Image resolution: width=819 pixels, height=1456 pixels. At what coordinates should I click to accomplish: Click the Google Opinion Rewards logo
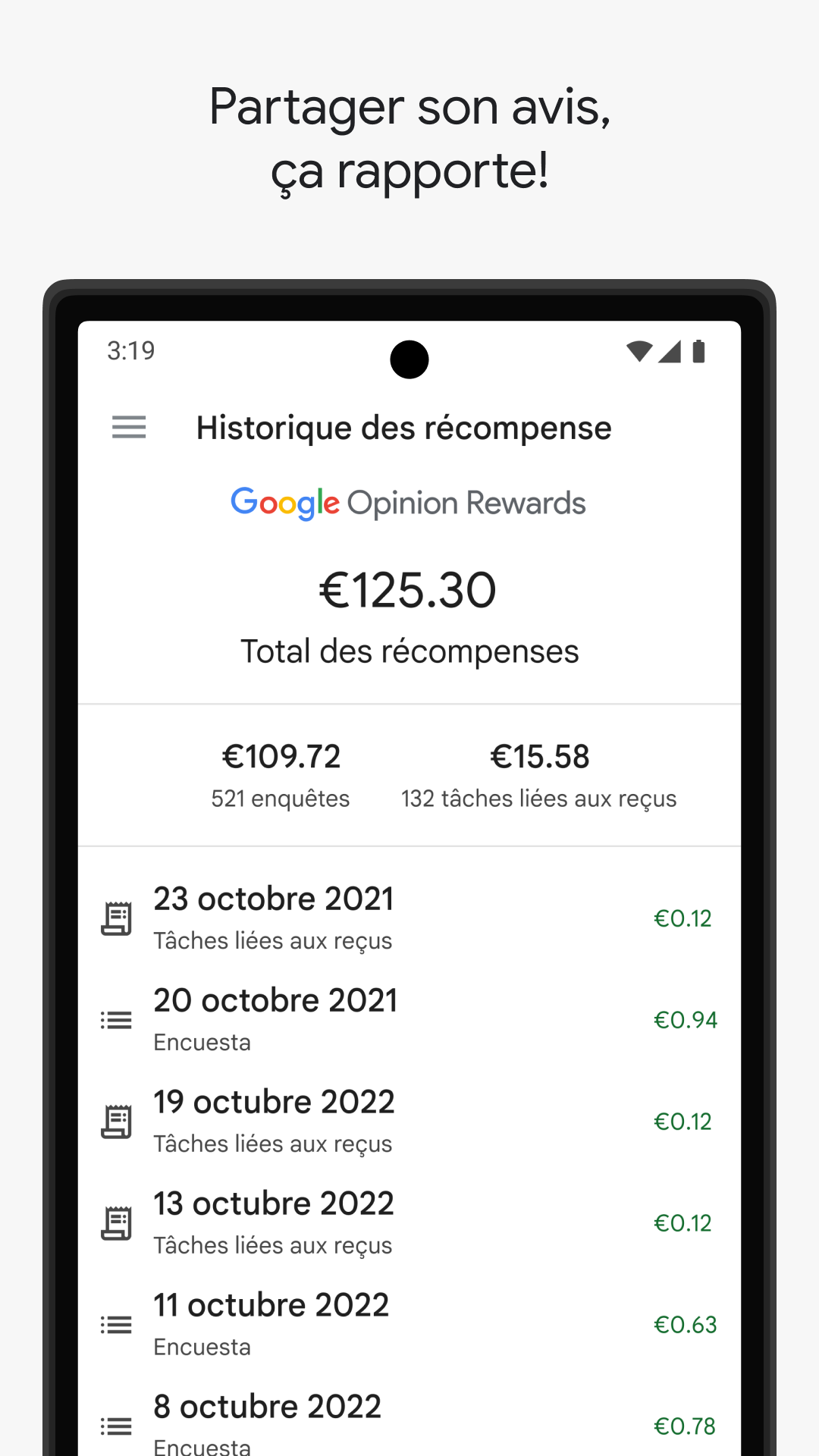(x=408, y=503)
